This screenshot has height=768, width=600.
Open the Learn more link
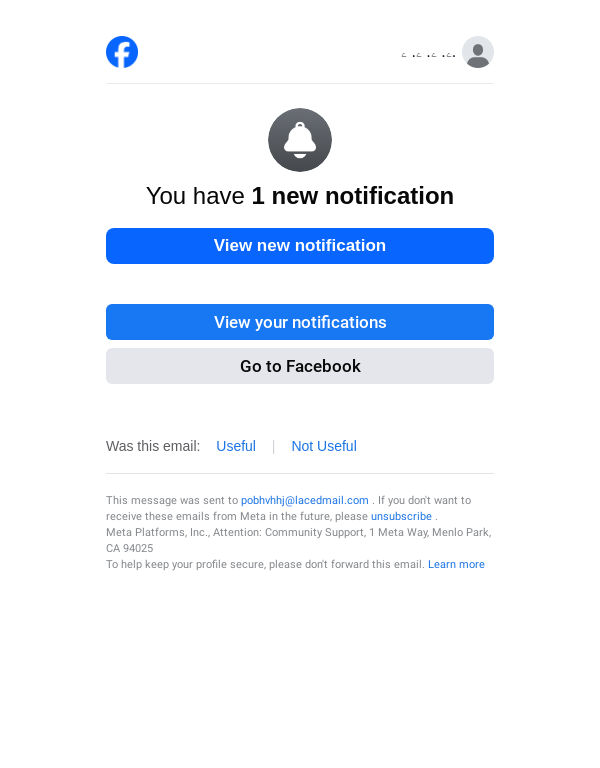click(456, 564)
